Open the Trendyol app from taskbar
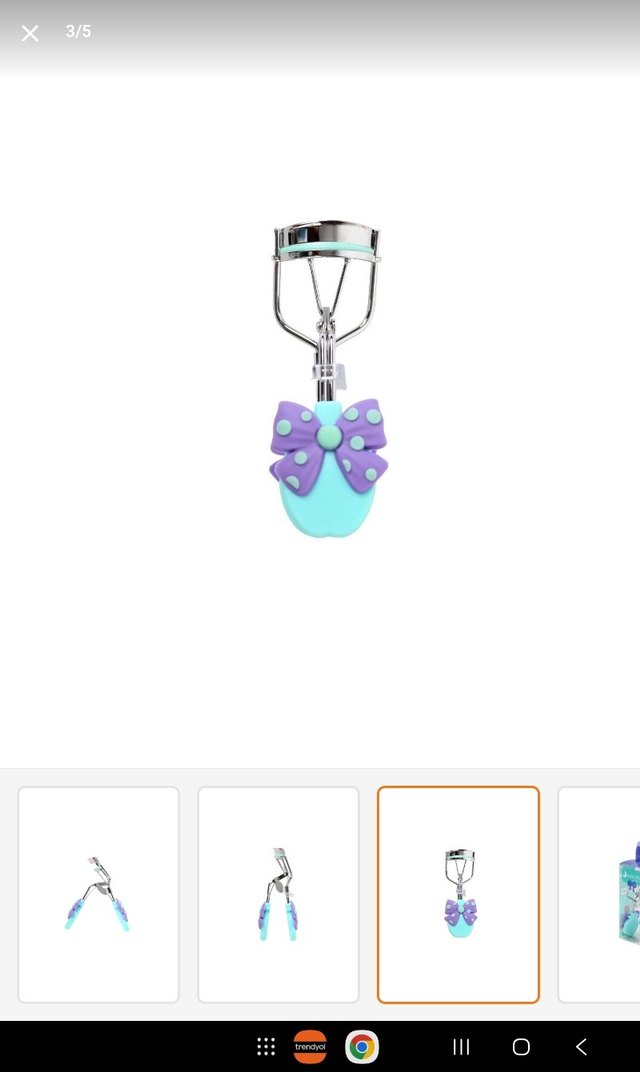This screenshot has height=1072, width=640. pyautogui.click(x=310, y=1046)
